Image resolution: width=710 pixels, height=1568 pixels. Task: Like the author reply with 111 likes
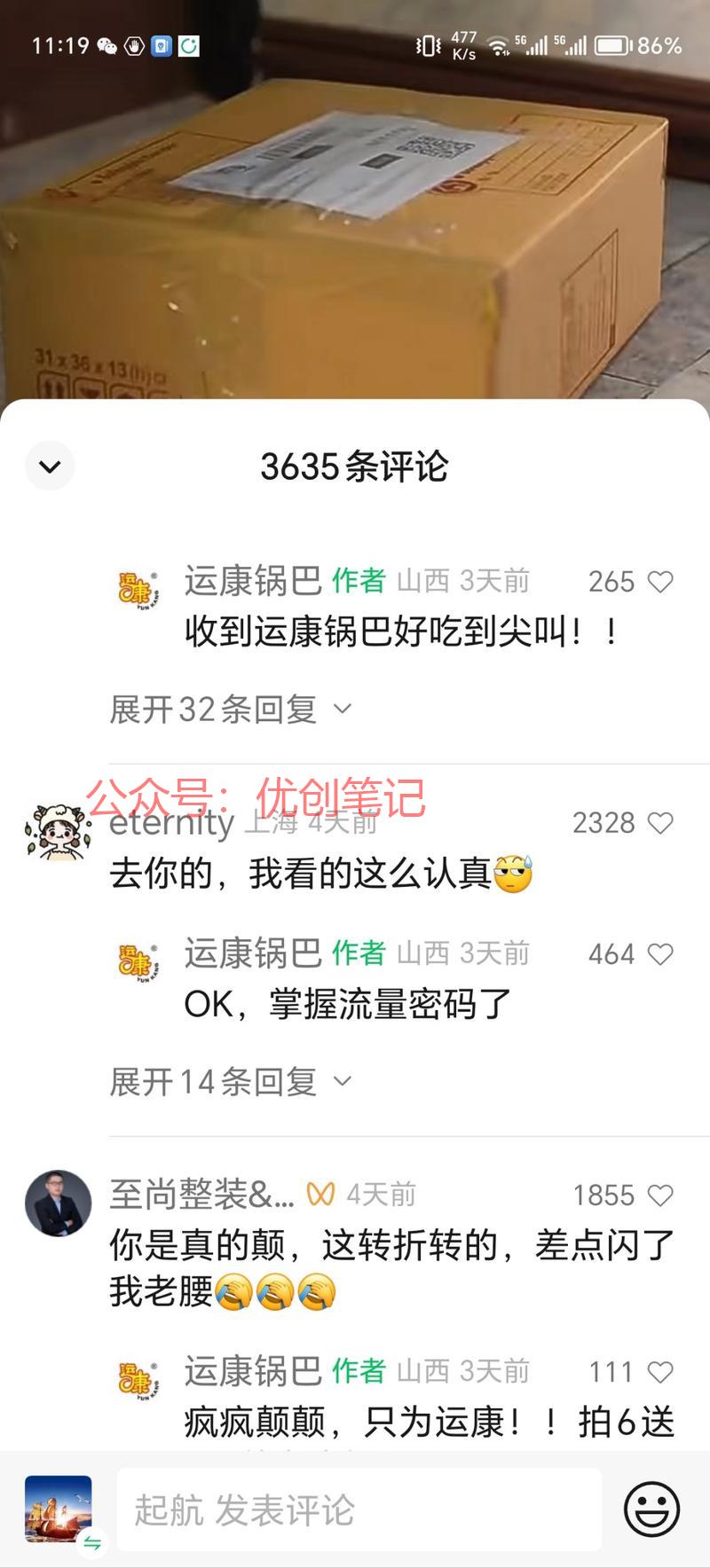coord(660,1372)
